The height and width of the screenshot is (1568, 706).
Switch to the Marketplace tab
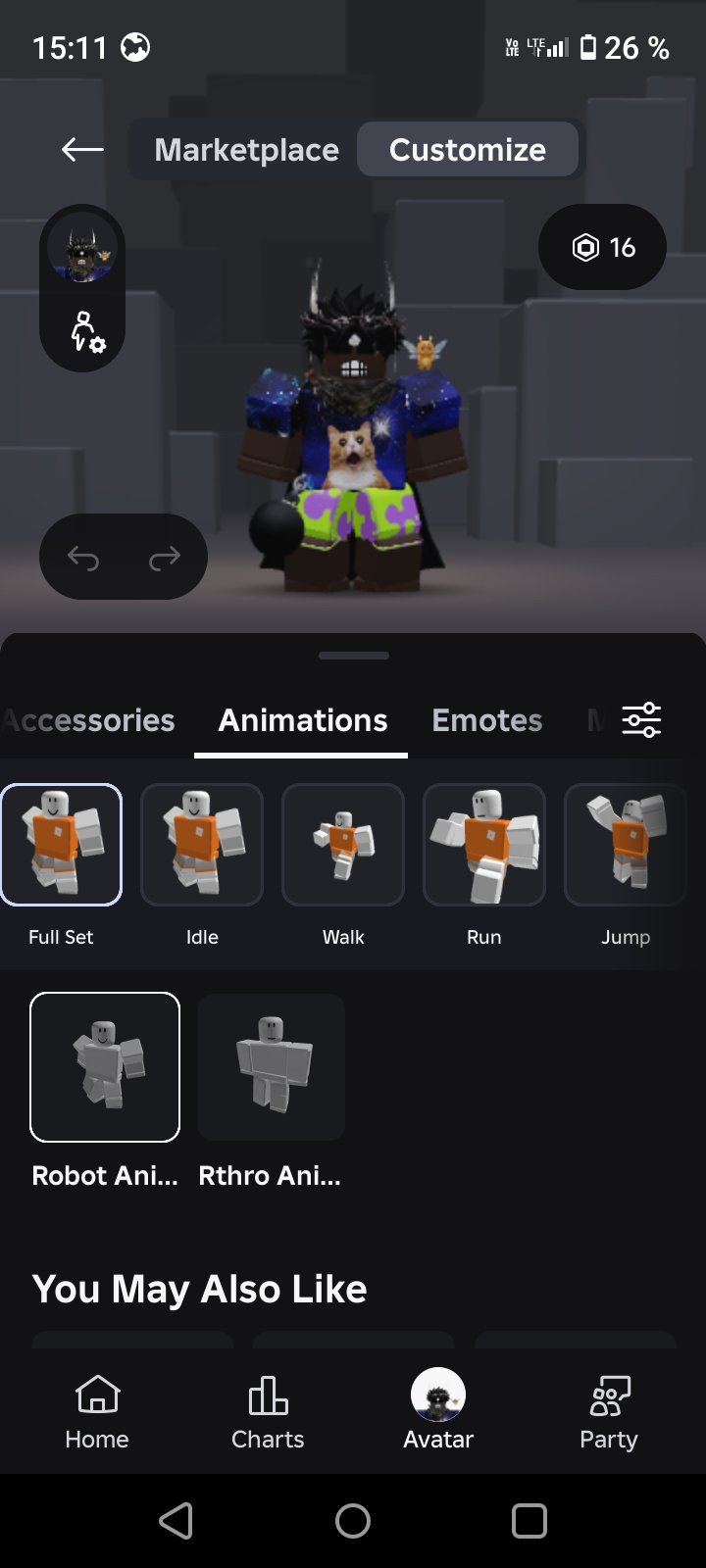coord(246,149)
